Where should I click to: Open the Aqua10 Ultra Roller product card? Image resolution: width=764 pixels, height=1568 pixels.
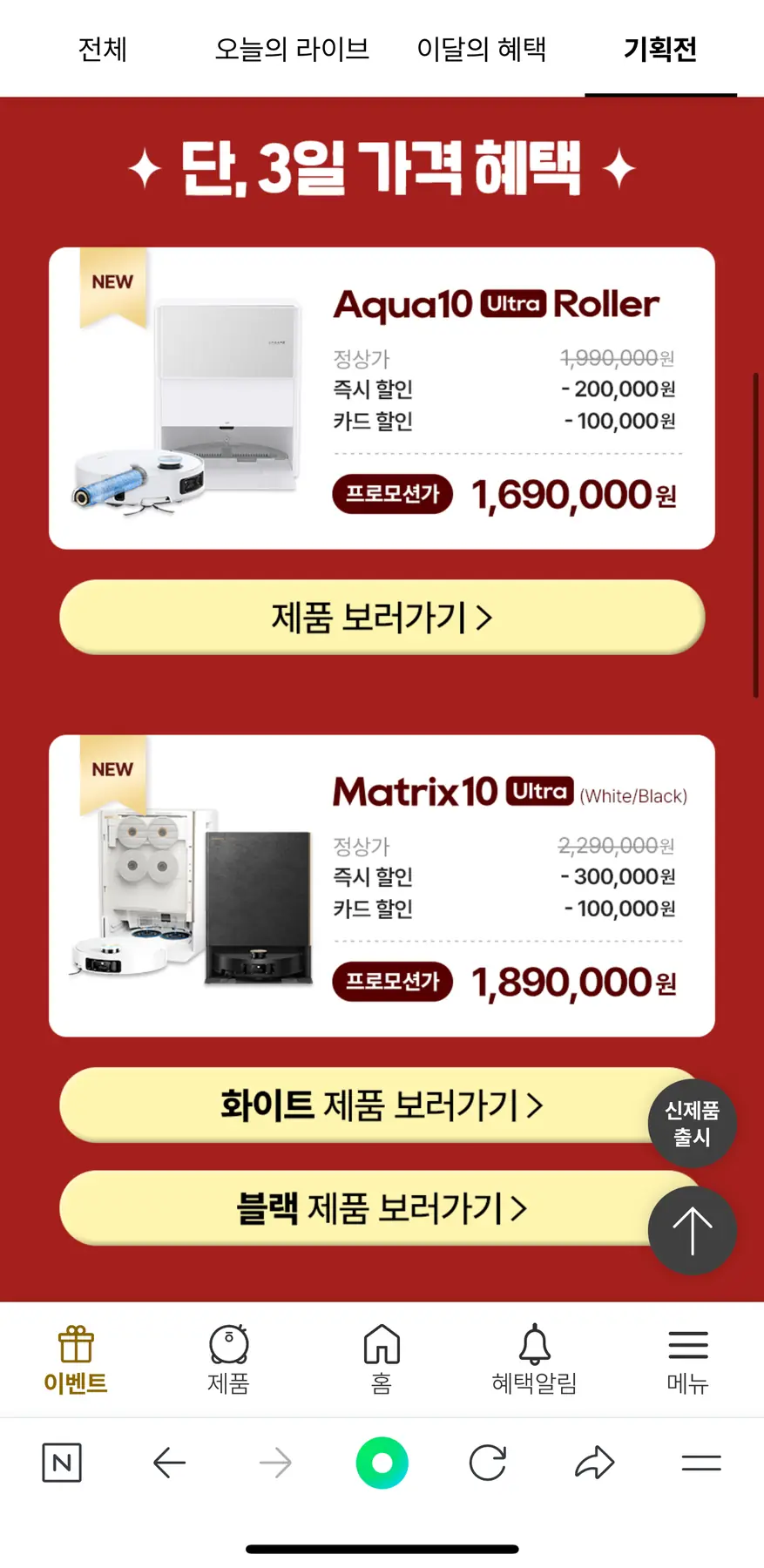(x=382, y=398)
